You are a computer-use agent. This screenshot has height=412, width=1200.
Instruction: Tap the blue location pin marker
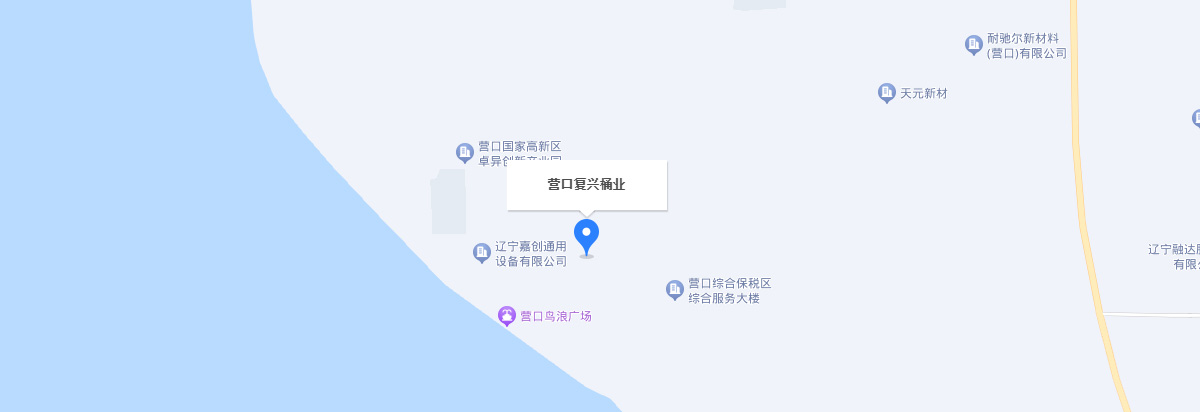click(587, 236)
